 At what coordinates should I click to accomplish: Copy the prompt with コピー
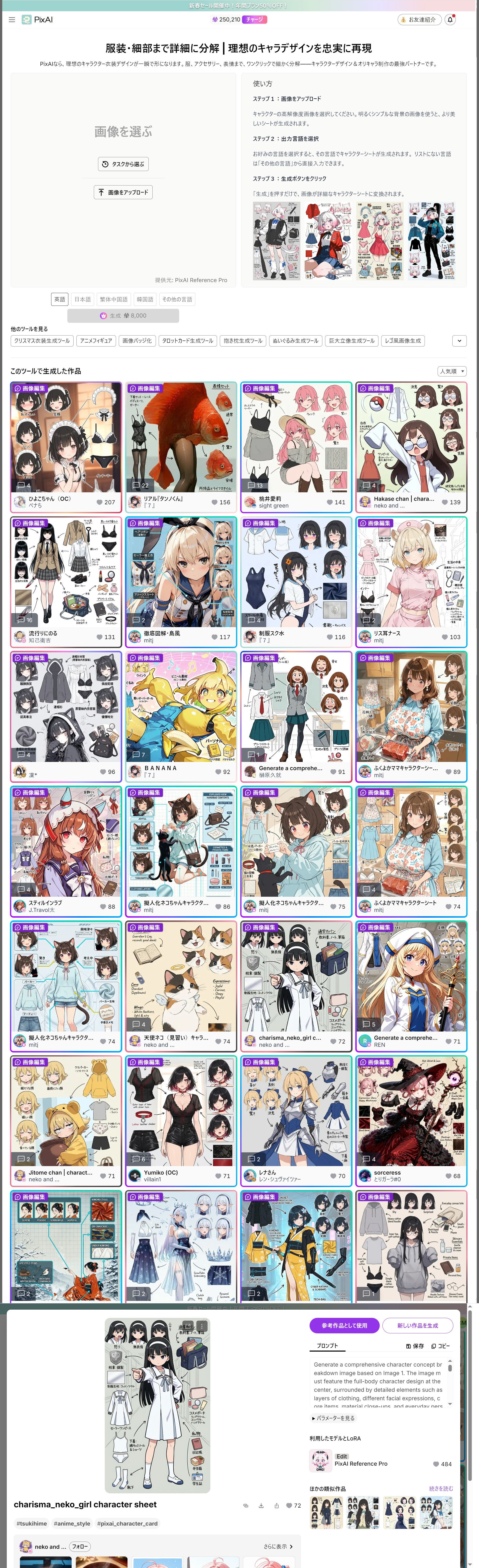click(441, 1346)
